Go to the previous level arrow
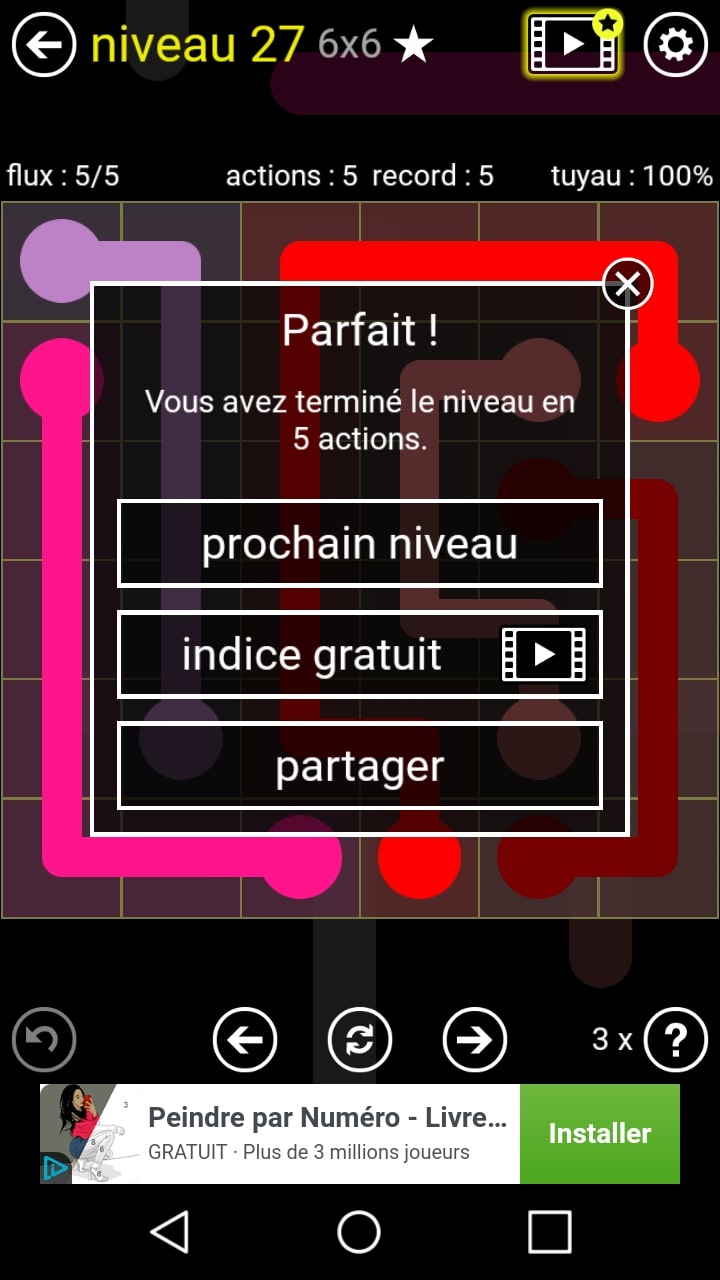720x1280 pixels. (245, 1040)
